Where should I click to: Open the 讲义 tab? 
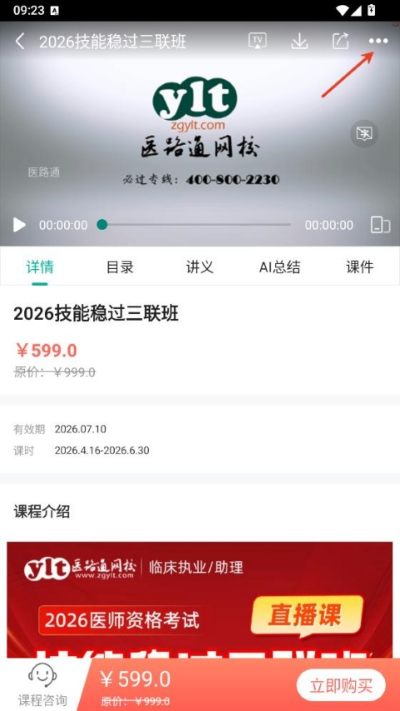tap(200, 267)
